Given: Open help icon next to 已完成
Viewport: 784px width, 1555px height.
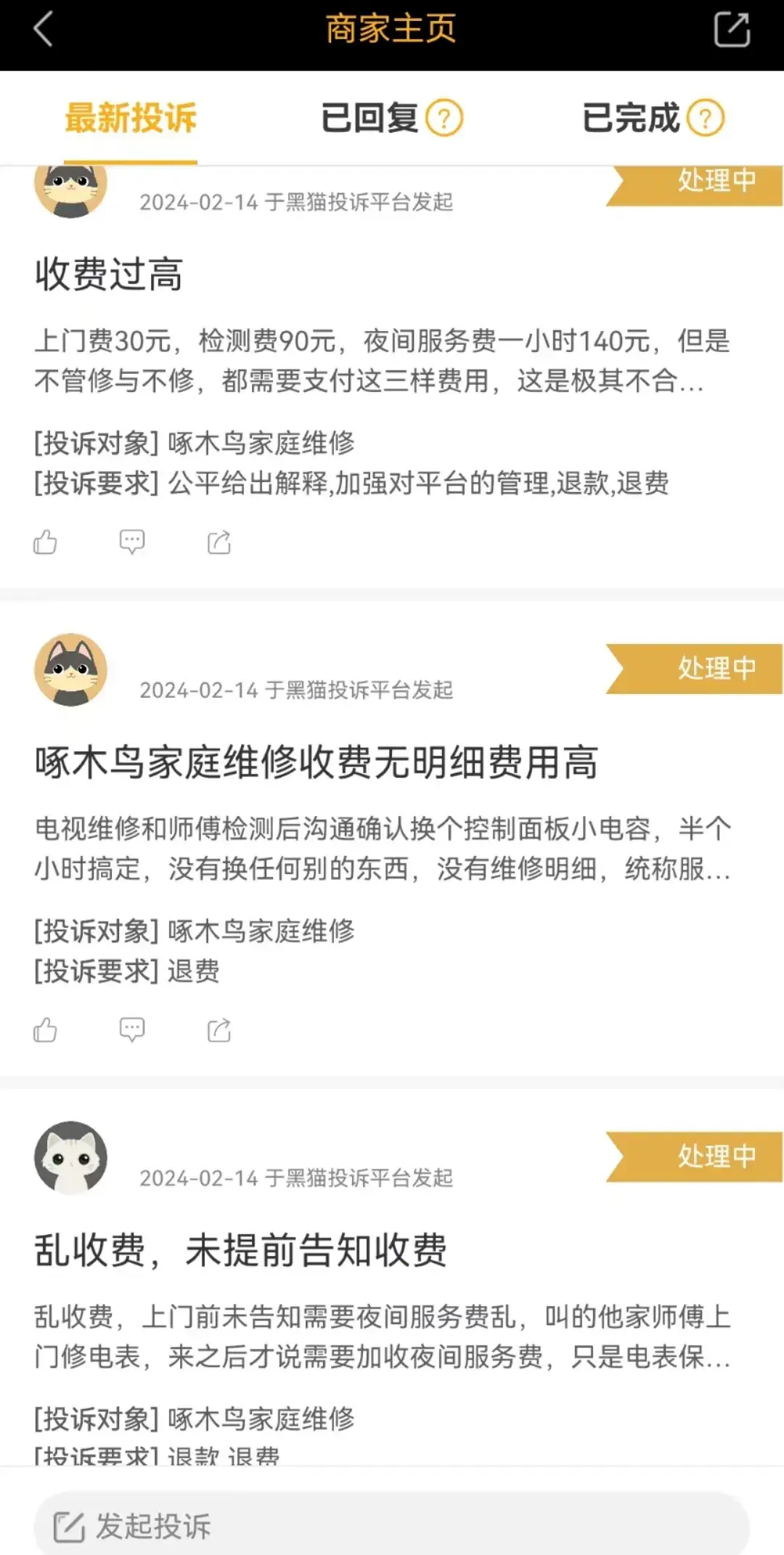Looking at the screenshot, I should point(706,118).
